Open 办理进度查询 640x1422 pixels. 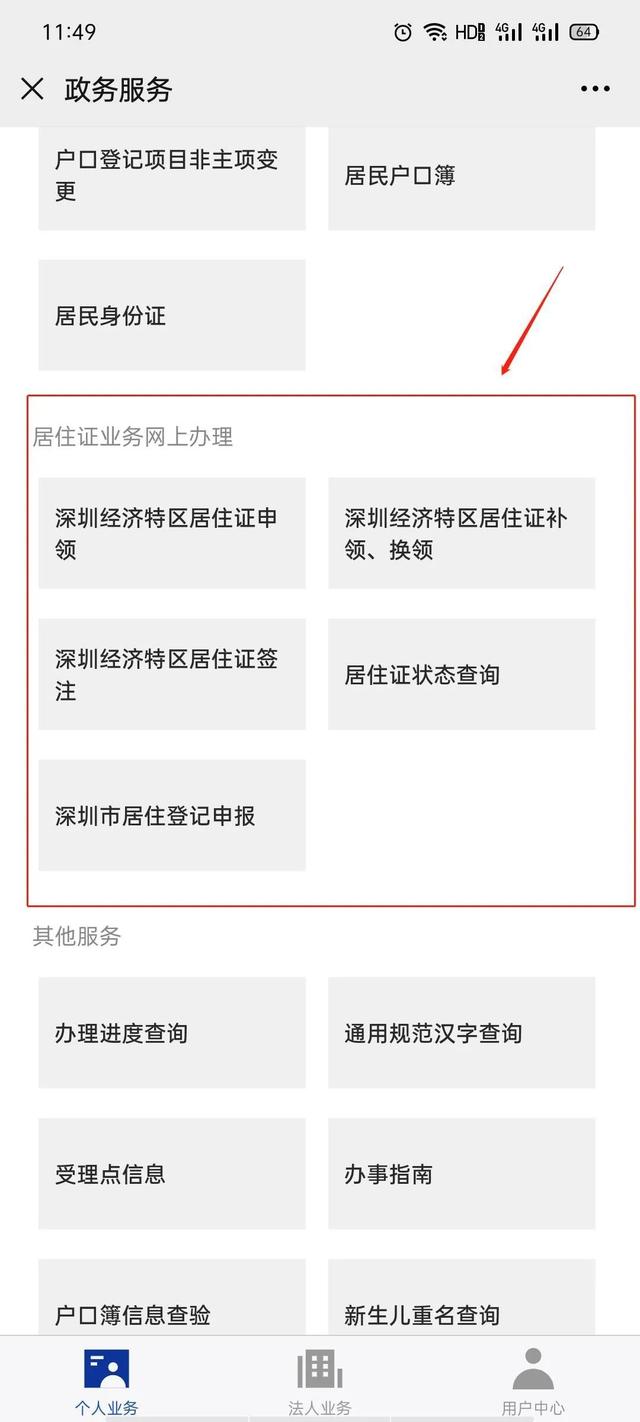[172, 1033]
